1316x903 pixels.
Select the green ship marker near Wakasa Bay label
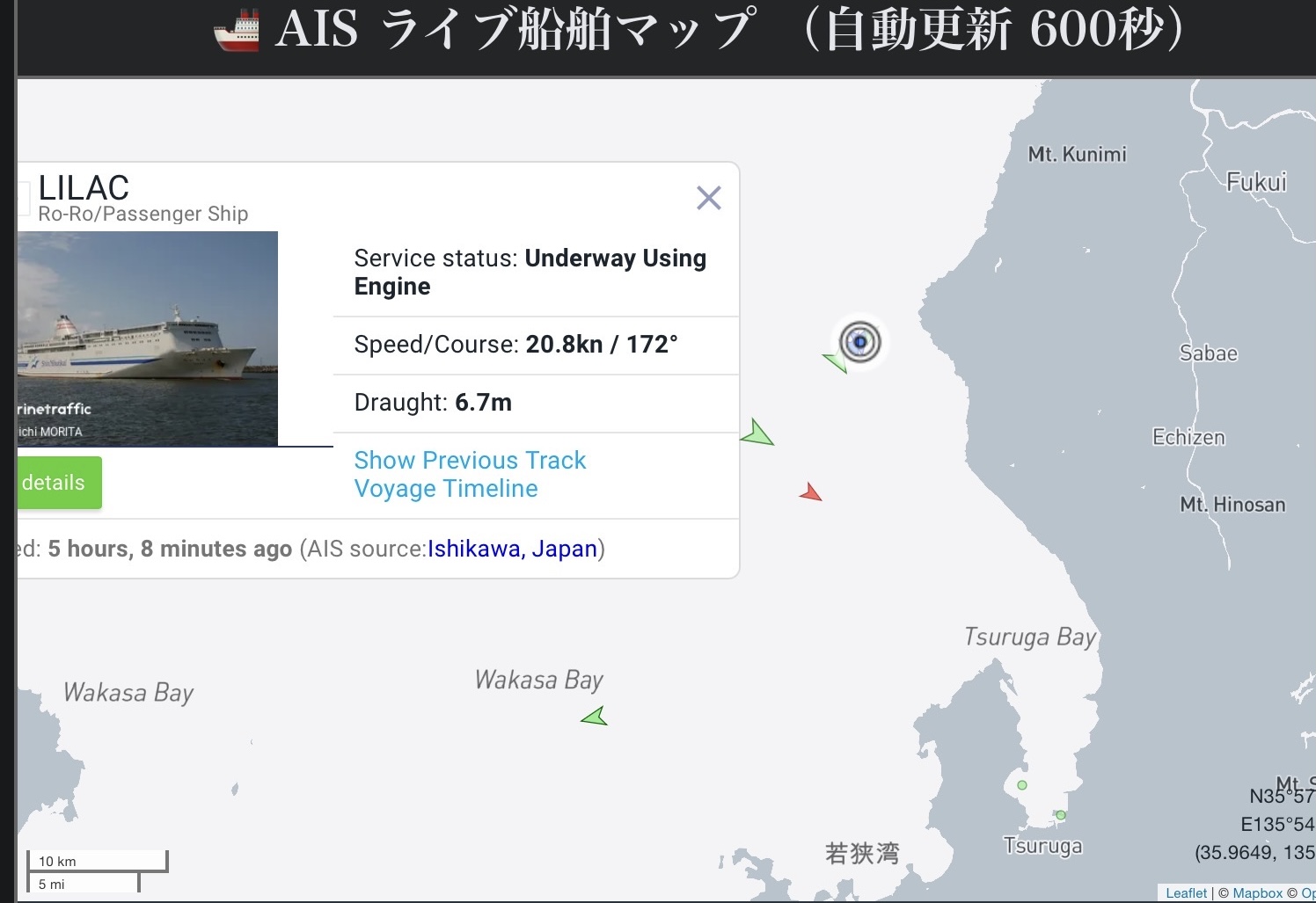[596, 717]
